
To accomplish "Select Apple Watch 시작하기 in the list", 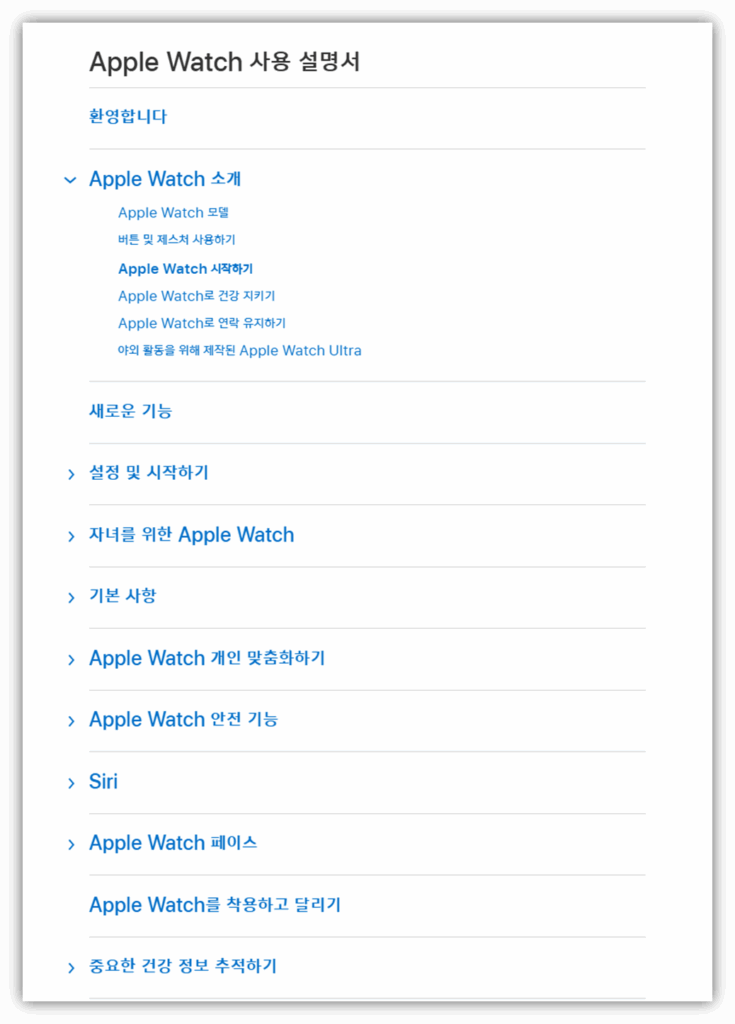I will coord(185,268).
